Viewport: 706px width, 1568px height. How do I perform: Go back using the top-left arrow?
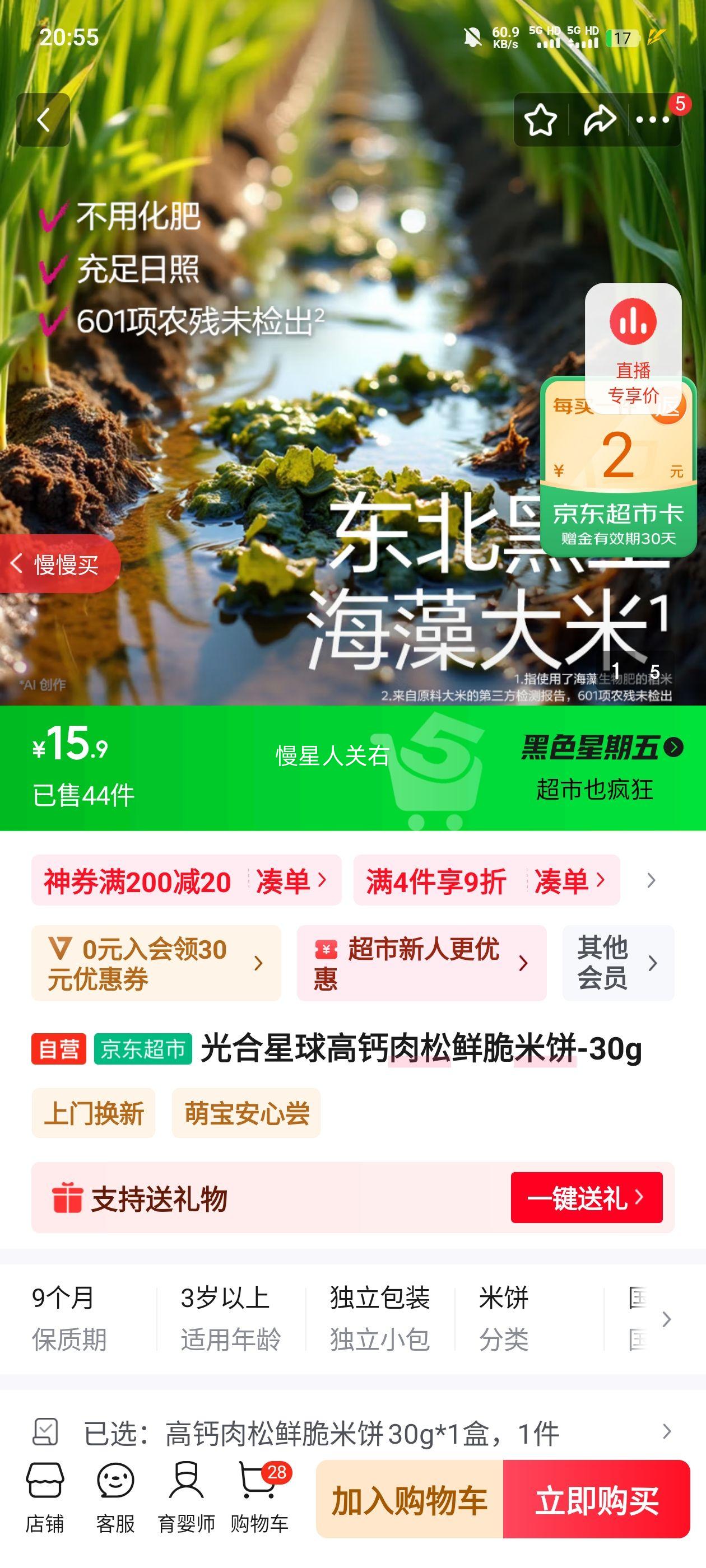click(x=43, y=120)
